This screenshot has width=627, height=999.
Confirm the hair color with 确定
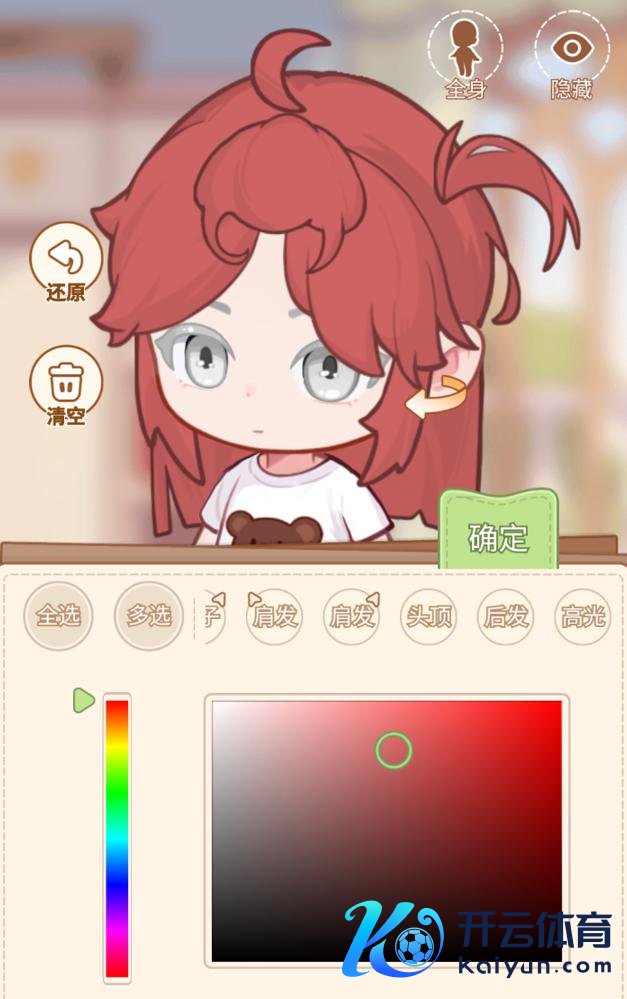[x=498, y=536]
